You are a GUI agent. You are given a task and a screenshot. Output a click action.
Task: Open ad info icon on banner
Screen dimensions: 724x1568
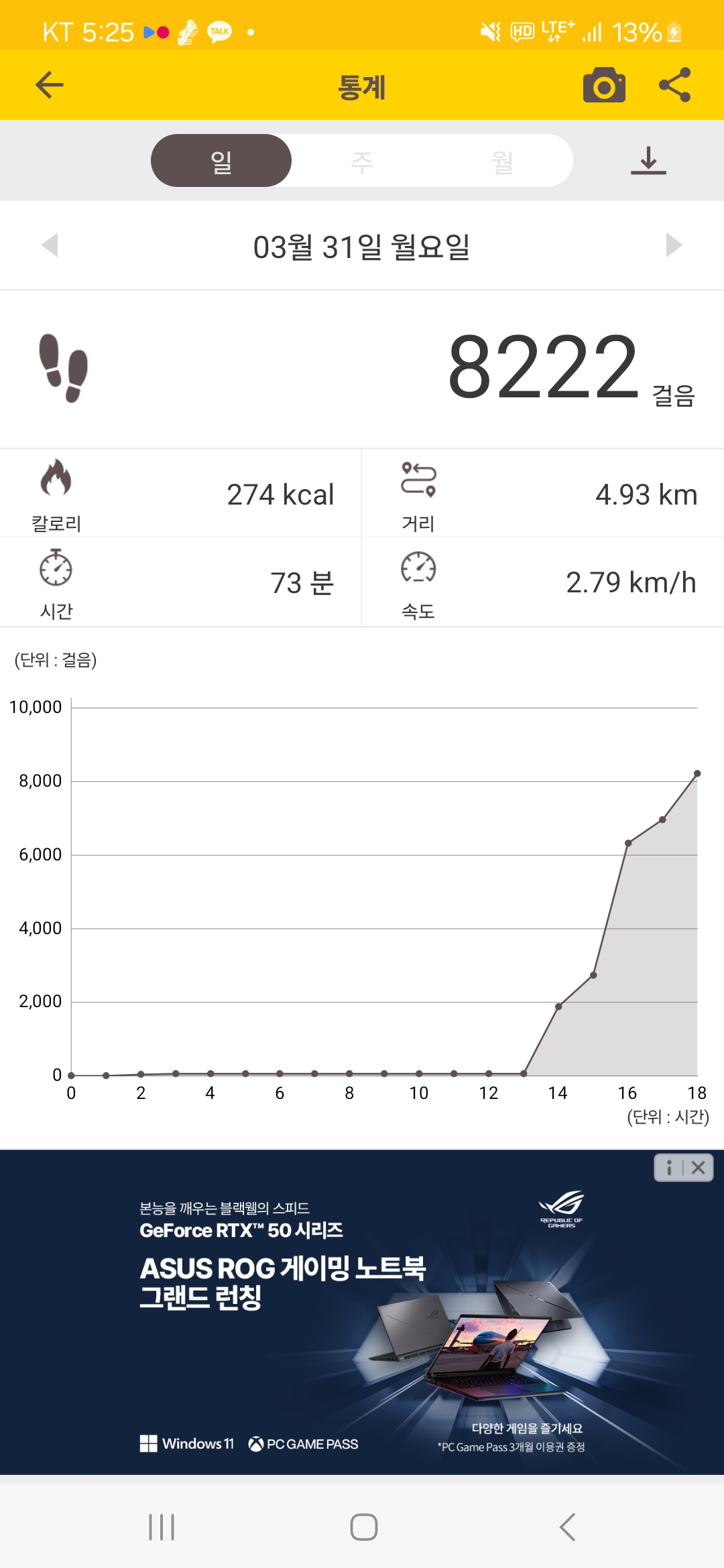668,1168
